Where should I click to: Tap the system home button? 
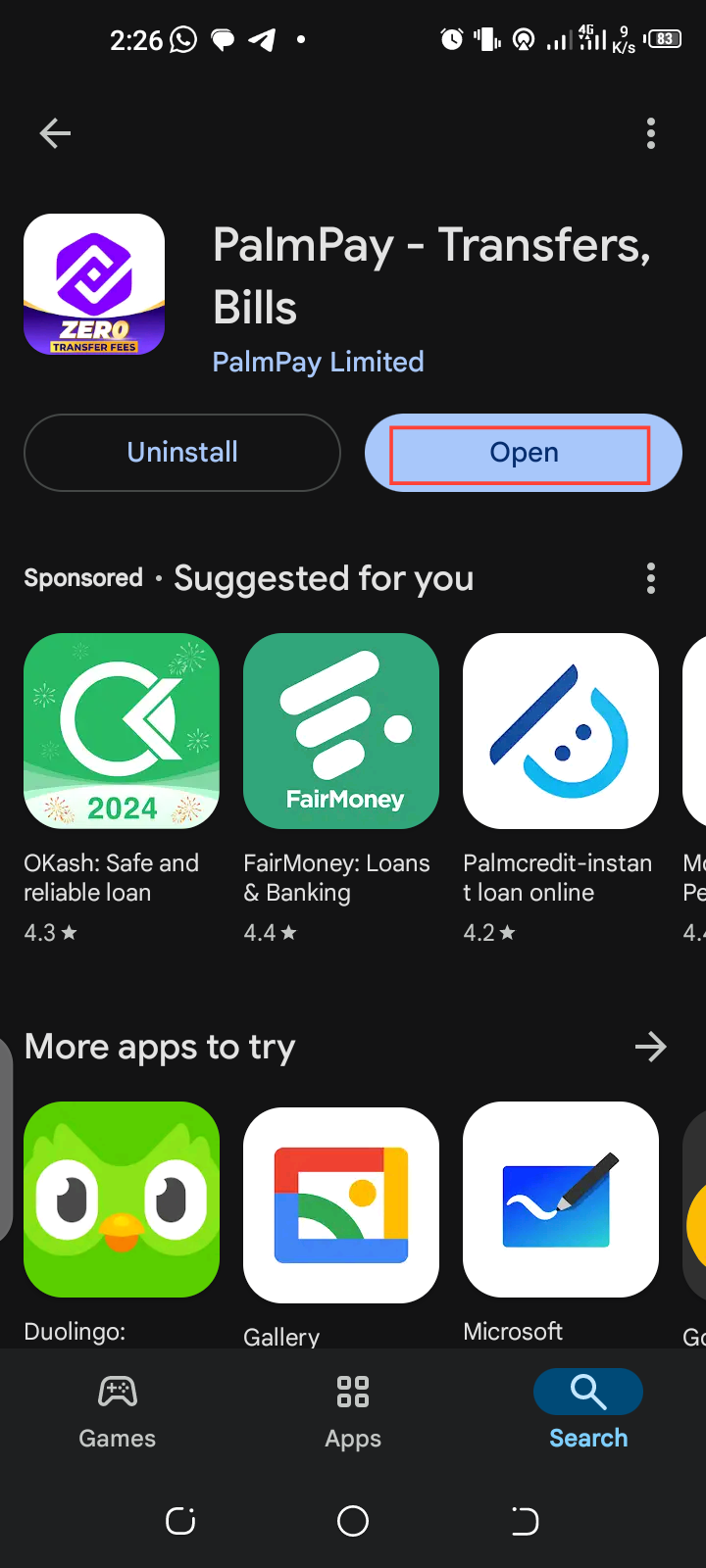coord(353,1521)
